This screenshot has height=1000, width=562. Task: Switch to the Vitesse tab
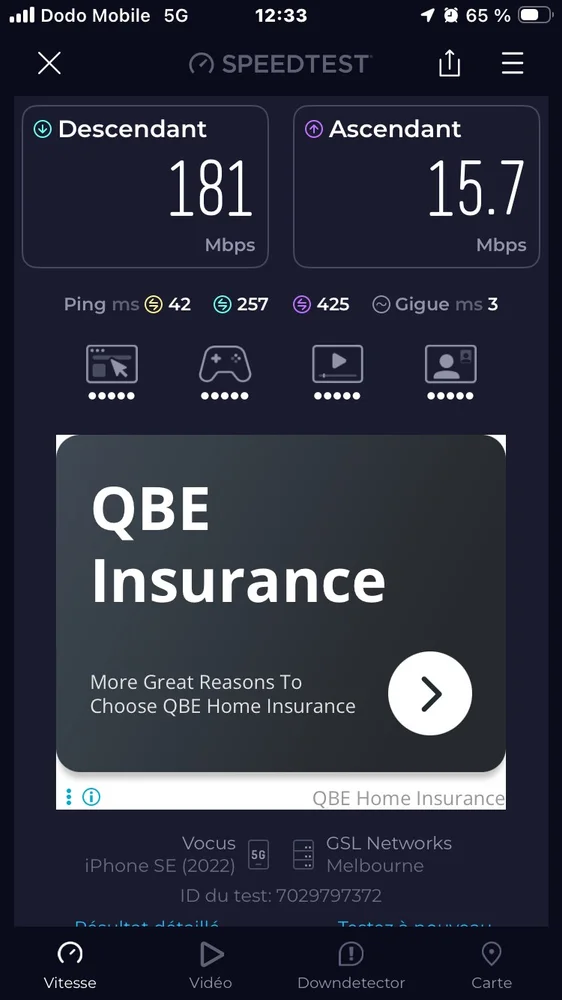point(70,966)
